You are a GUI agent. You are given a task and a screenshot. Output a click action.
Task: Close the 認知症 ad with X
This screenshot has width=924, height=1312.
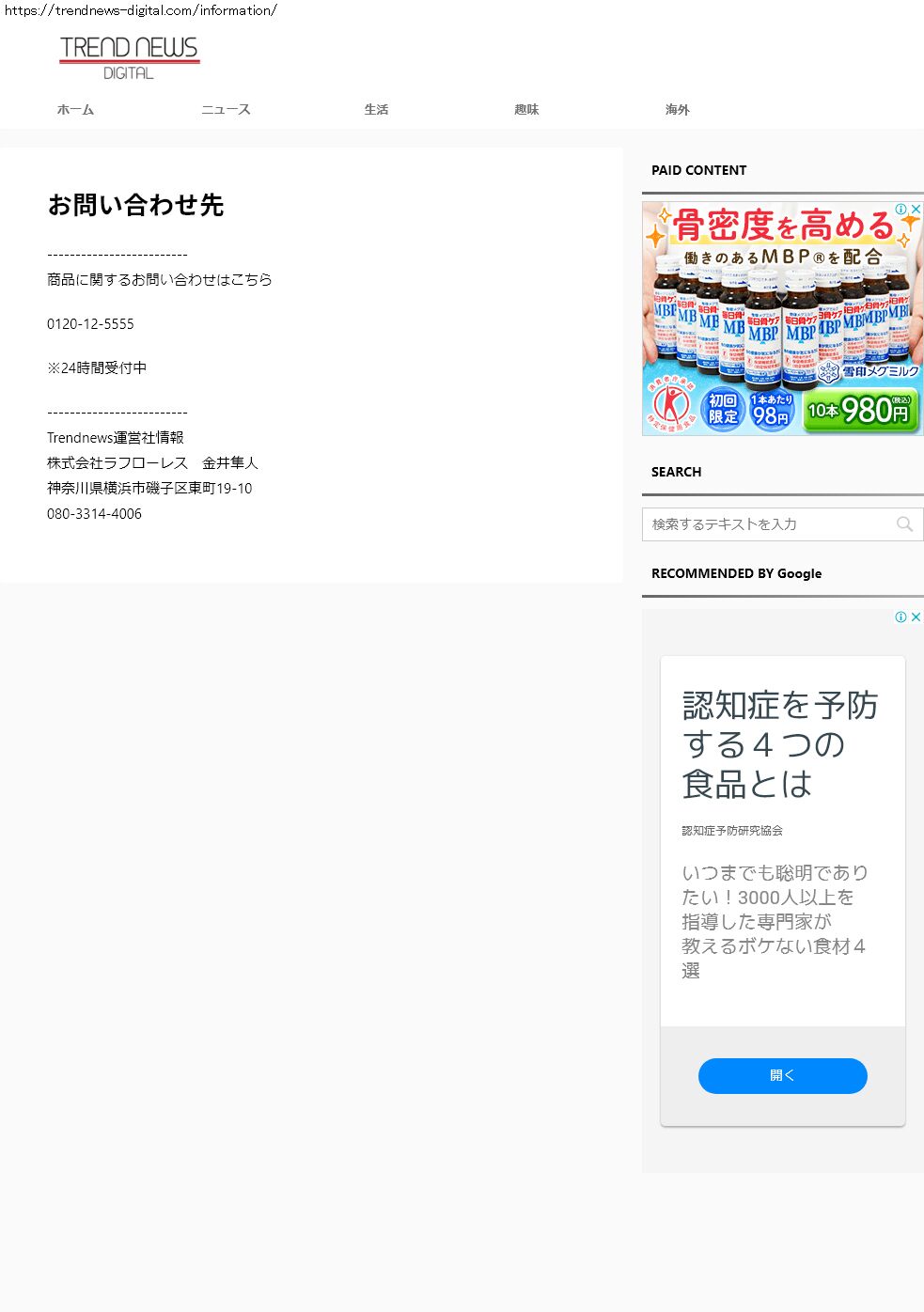[x=916, y=617]
